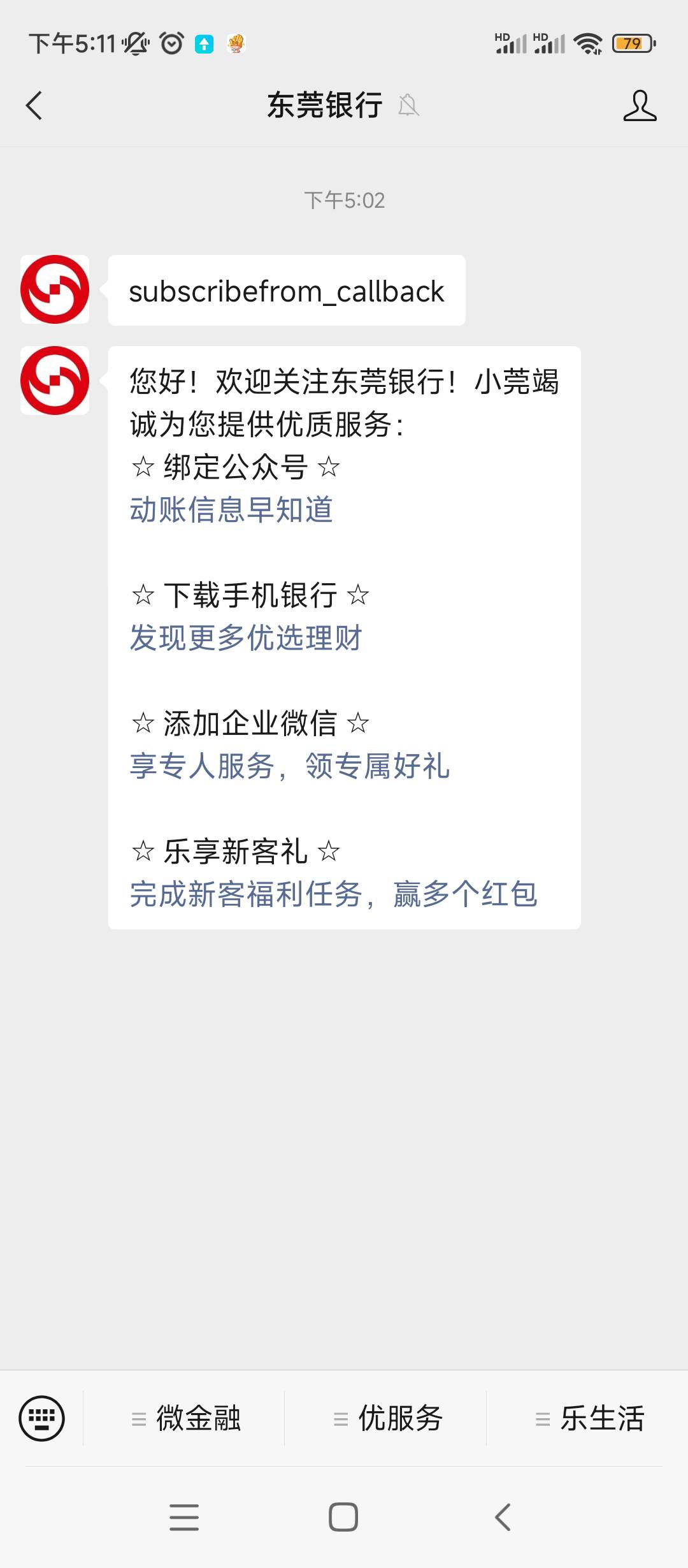
Task: Open the system recent apps list
Action: 184,1517
